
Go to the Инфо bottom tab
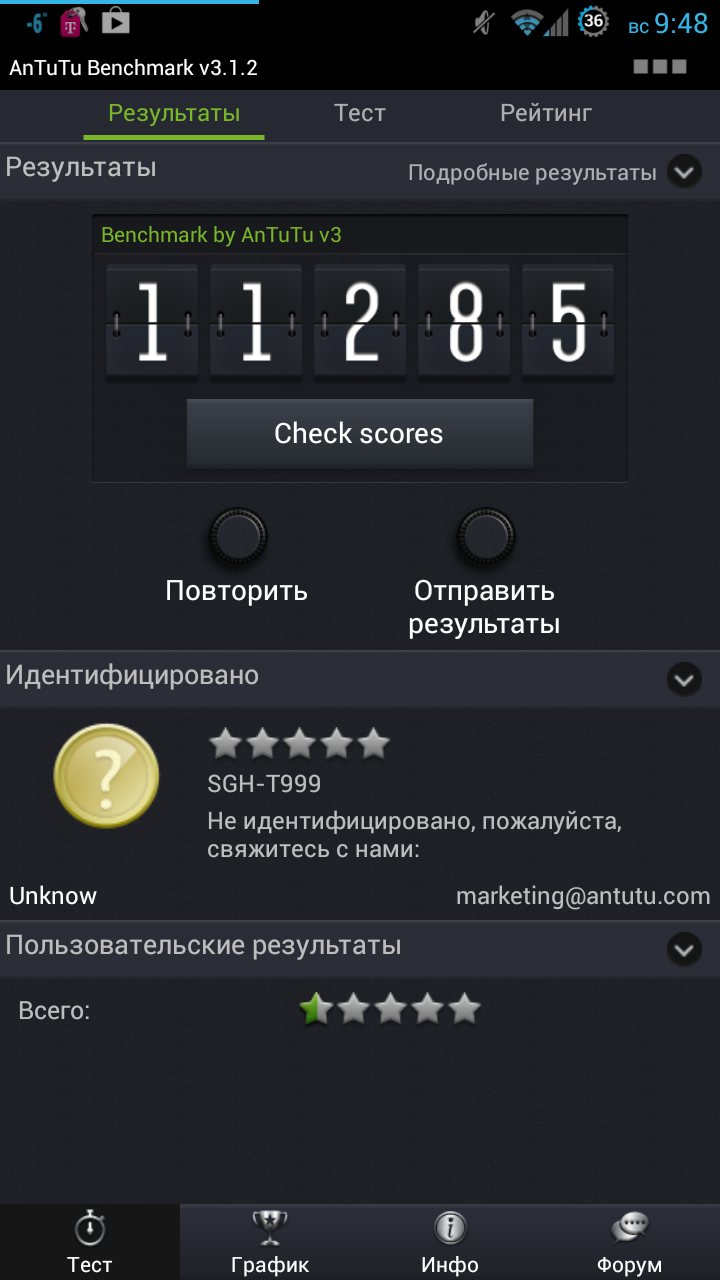click(450, 1242)
